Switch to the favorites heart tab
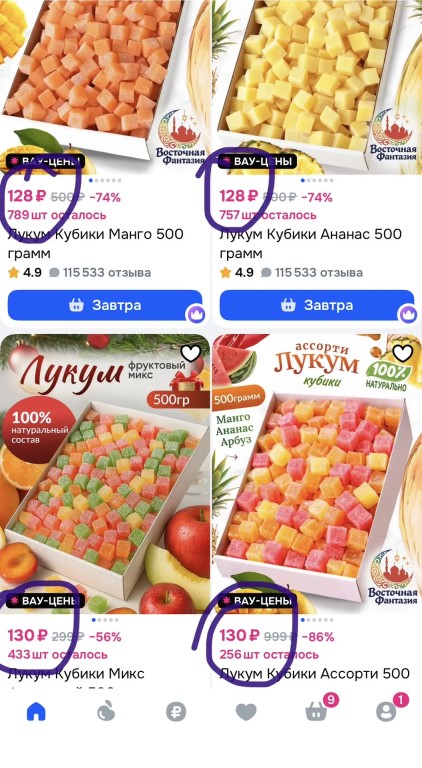Image resolution: width=422 pixels, height=768 pixels. [x=246, y=711]
